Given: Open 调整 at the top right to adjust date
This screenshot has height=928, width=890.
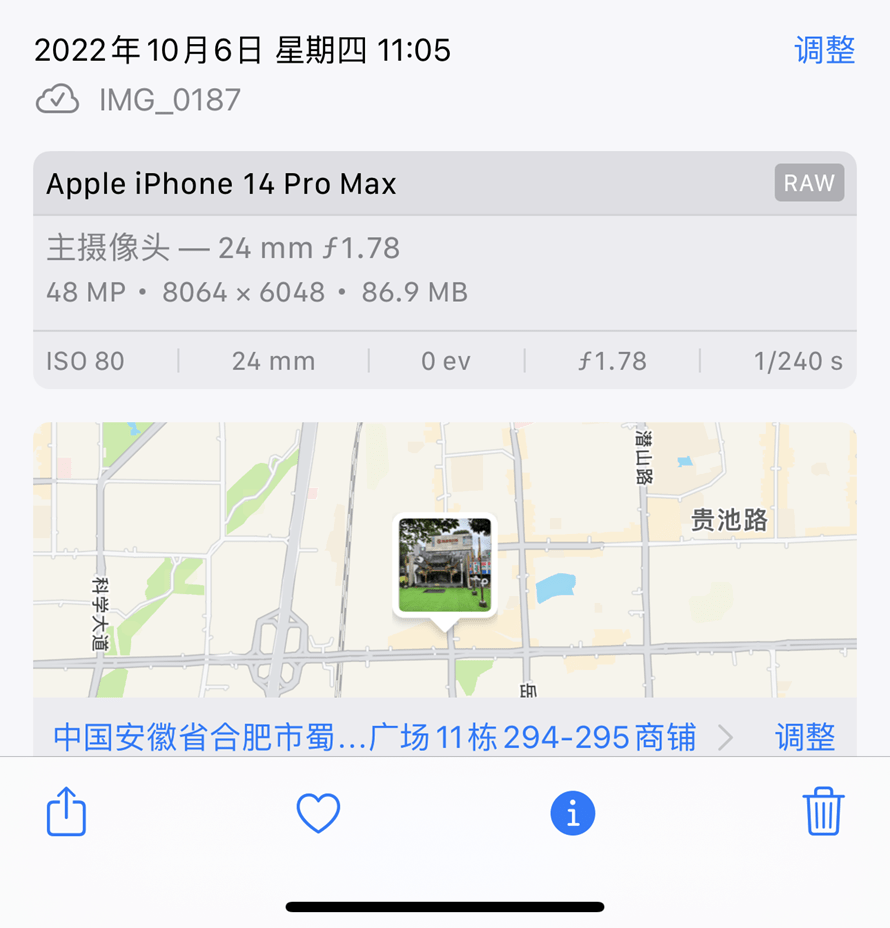Looking at the screenshot, I should click(x=824, y=49).
